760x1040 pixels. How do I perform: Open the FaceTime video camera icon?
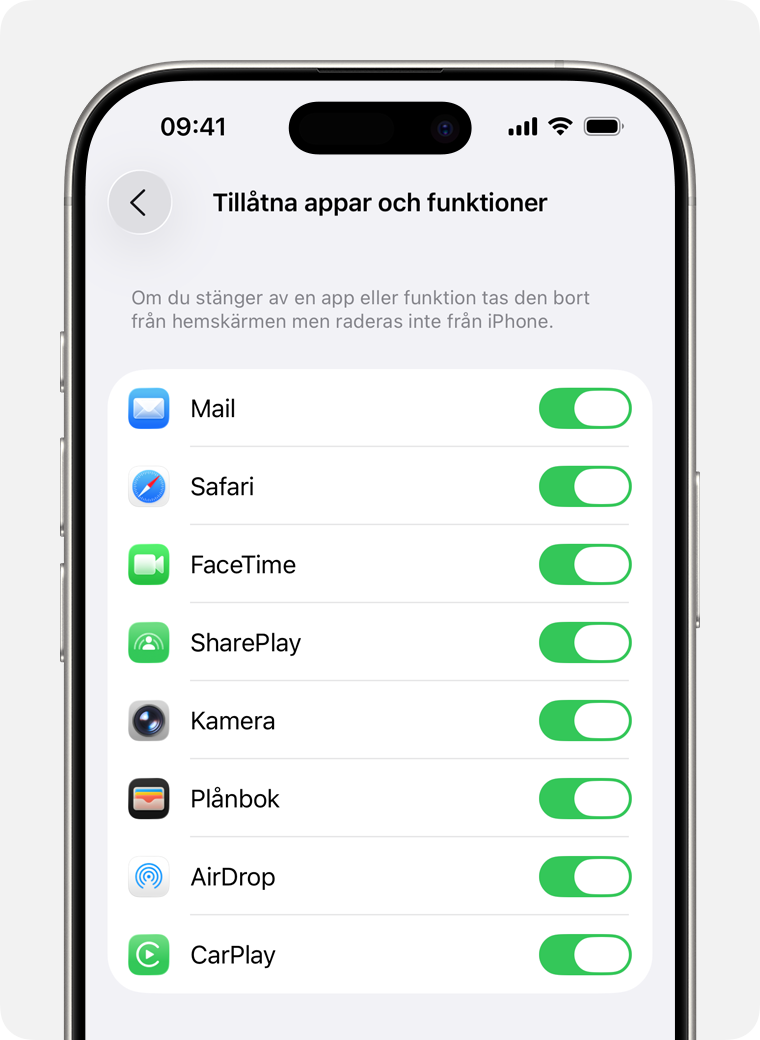click(x=149, y=564)
